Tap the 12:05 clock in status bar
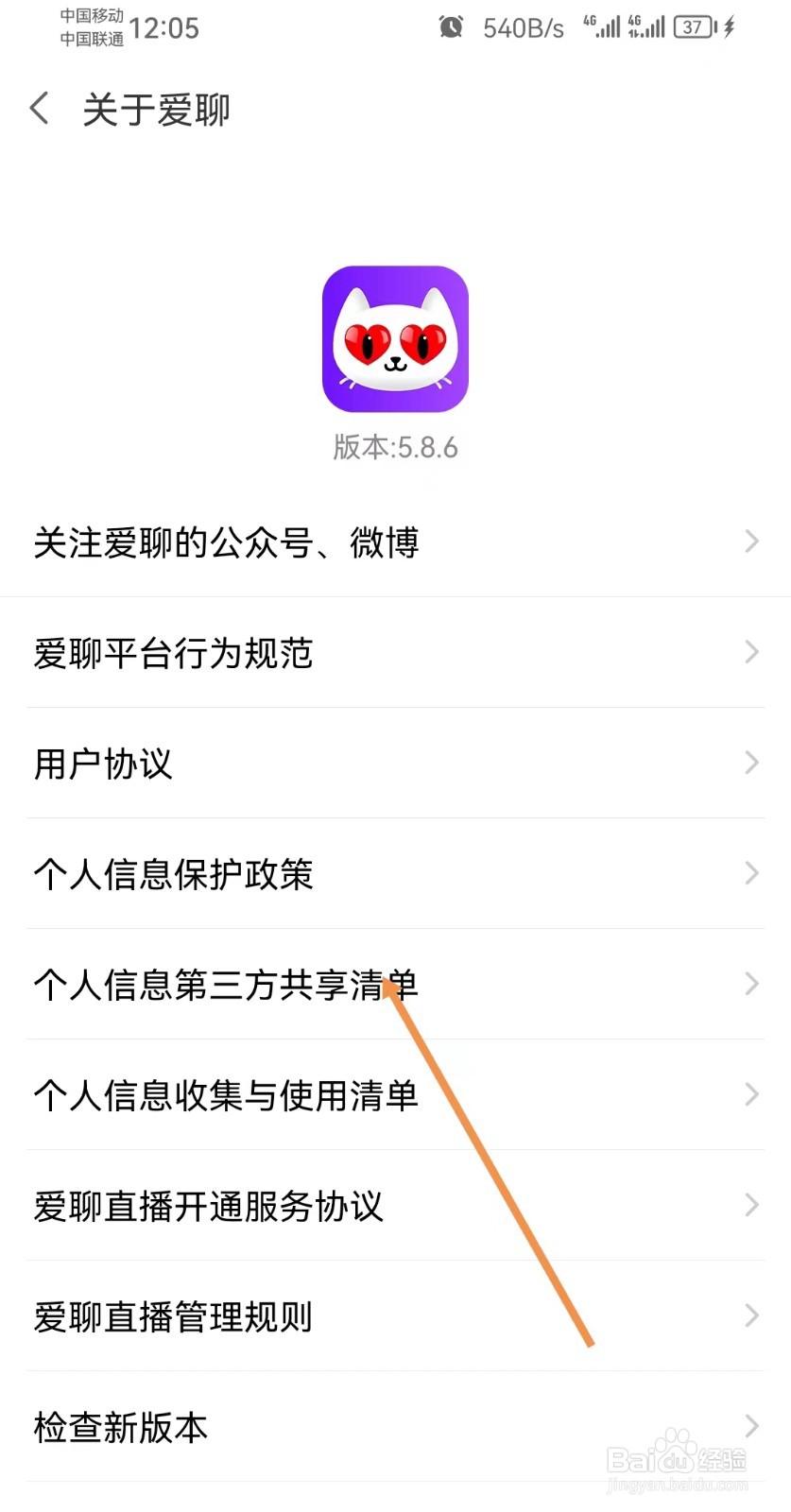Screen dimensions: 791x1512 (x=165, y=26)
